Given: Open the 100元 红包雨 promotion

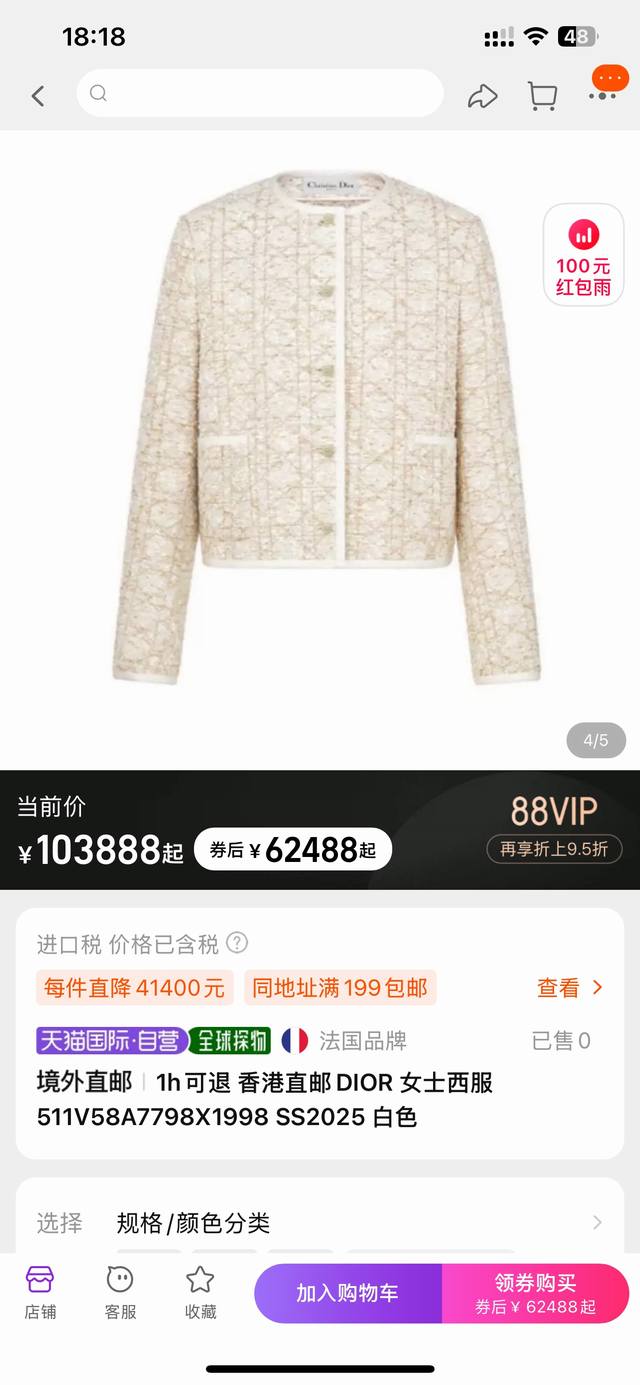Looking at the screenshot, I should click(583, 255).
